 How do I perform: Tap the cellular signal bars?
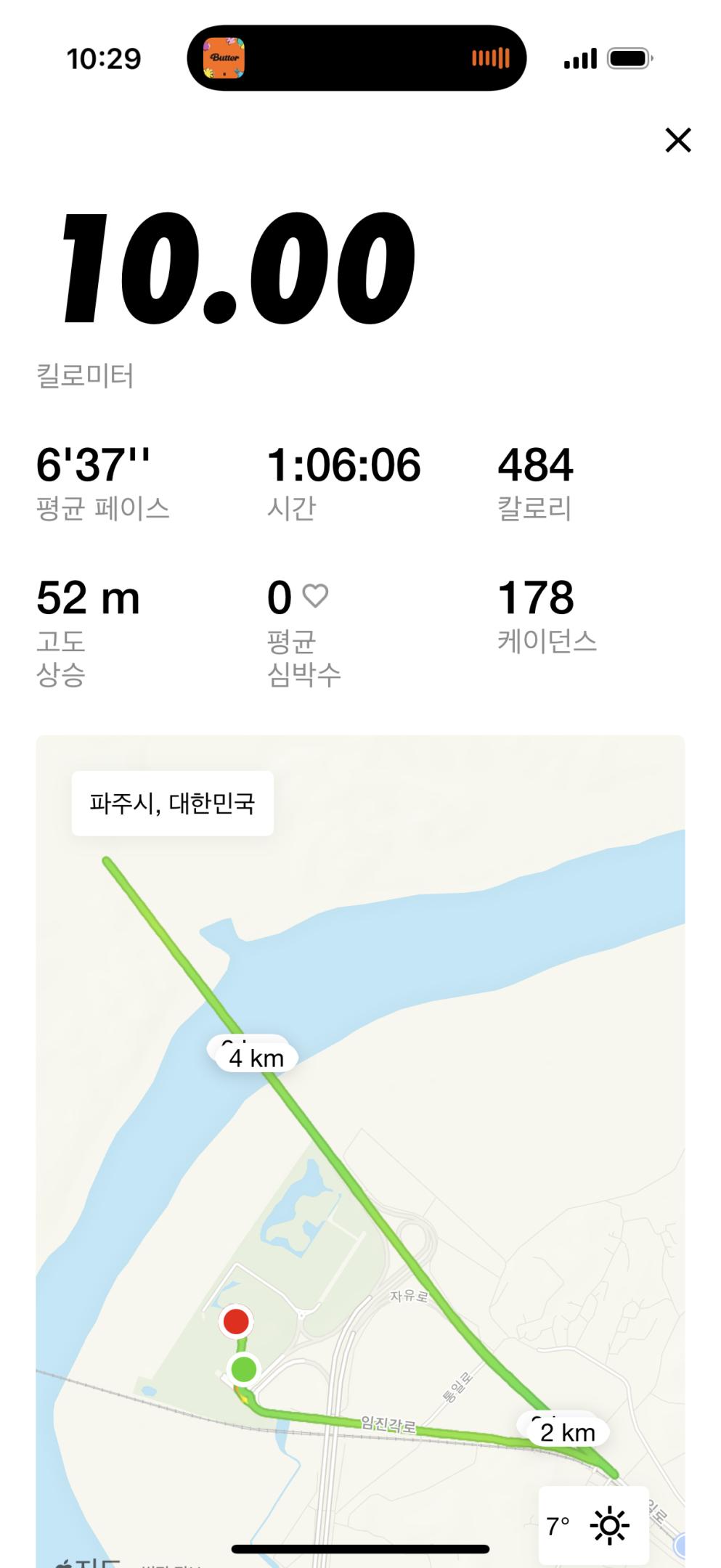[x=582, y=58]
